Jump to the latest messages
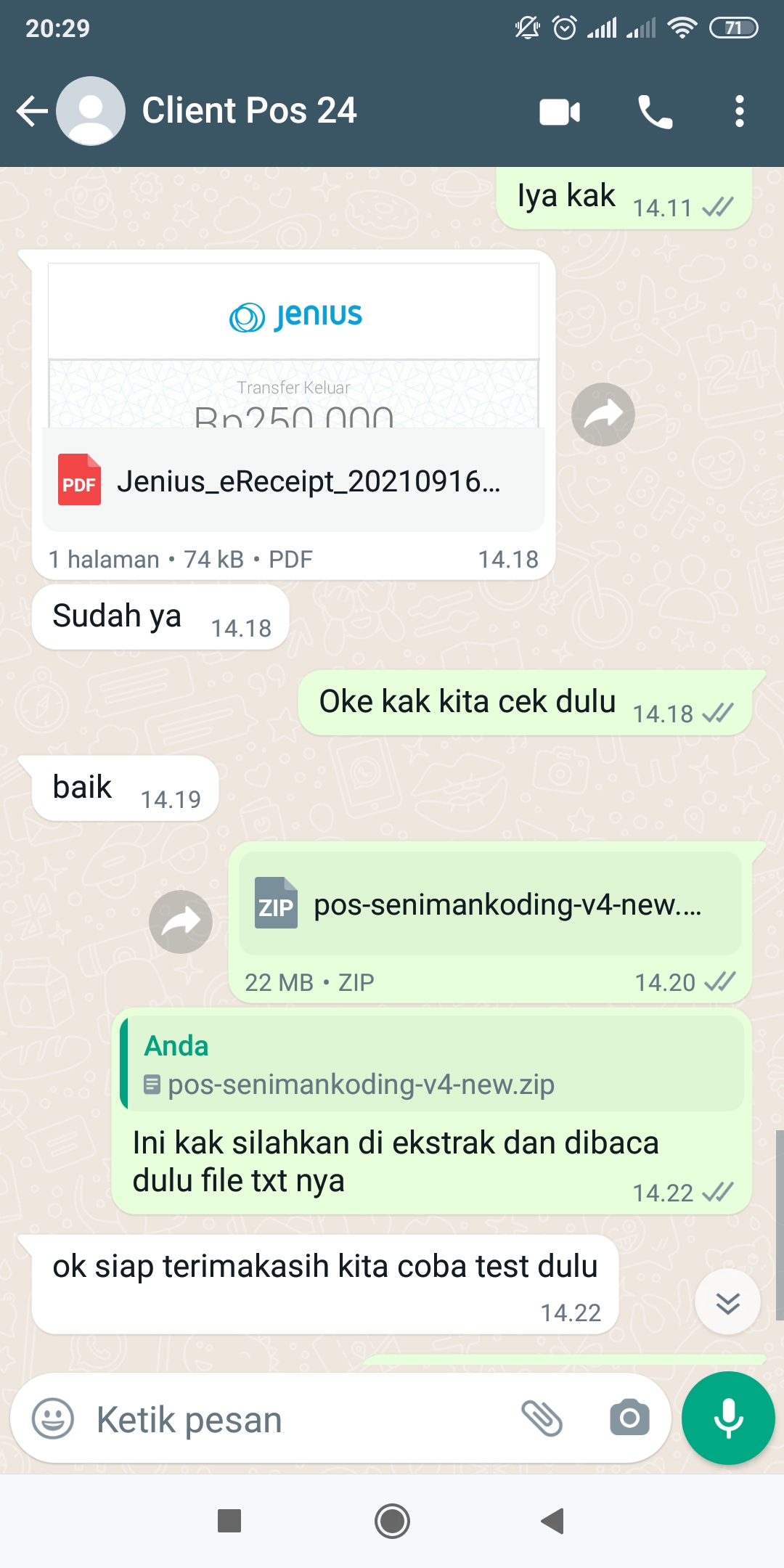The width and height of the screenshot is (784, 1568). (x=727, y=1302)
